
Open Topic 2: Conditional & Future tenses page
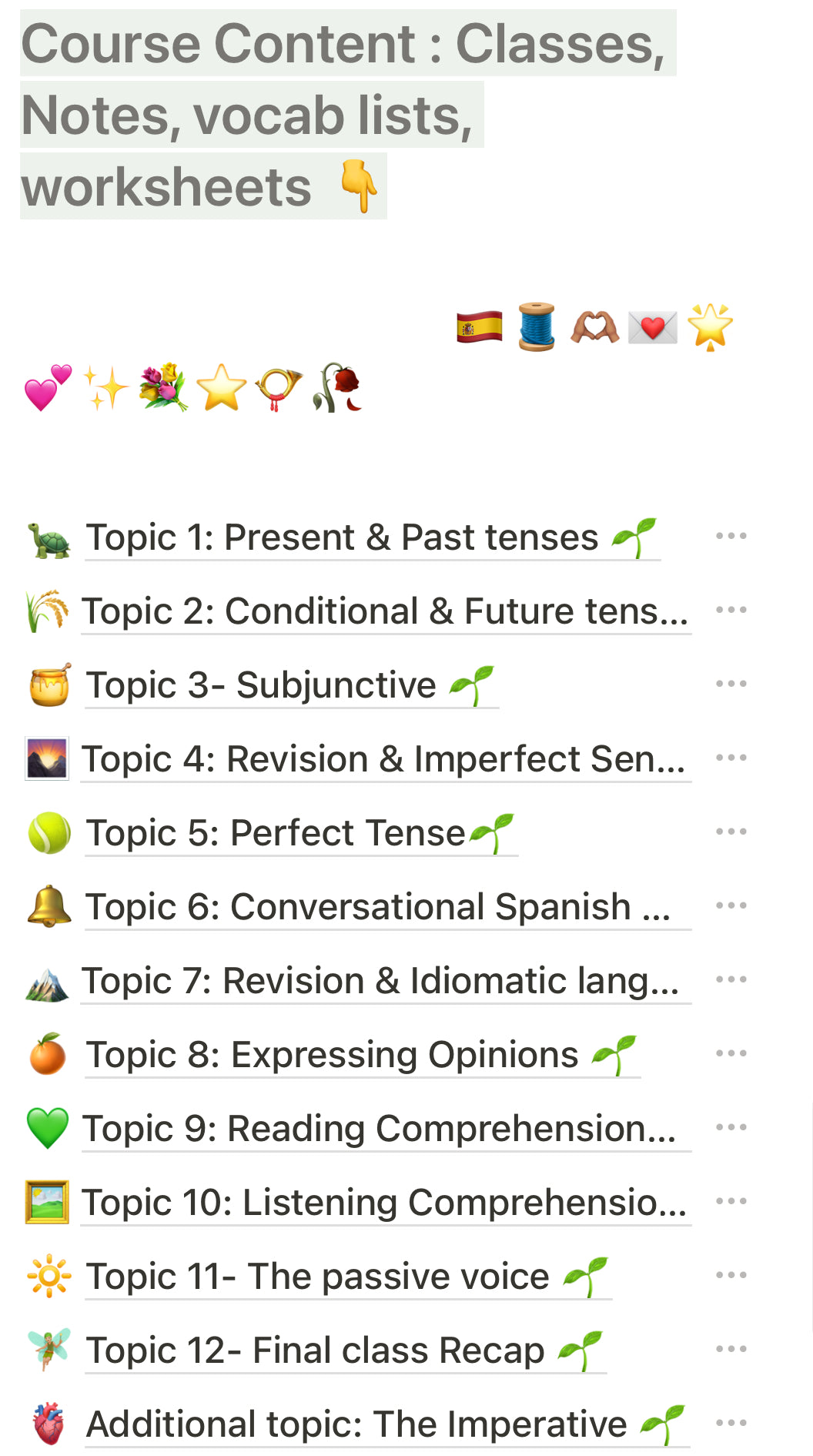click(x=385, y=611)
